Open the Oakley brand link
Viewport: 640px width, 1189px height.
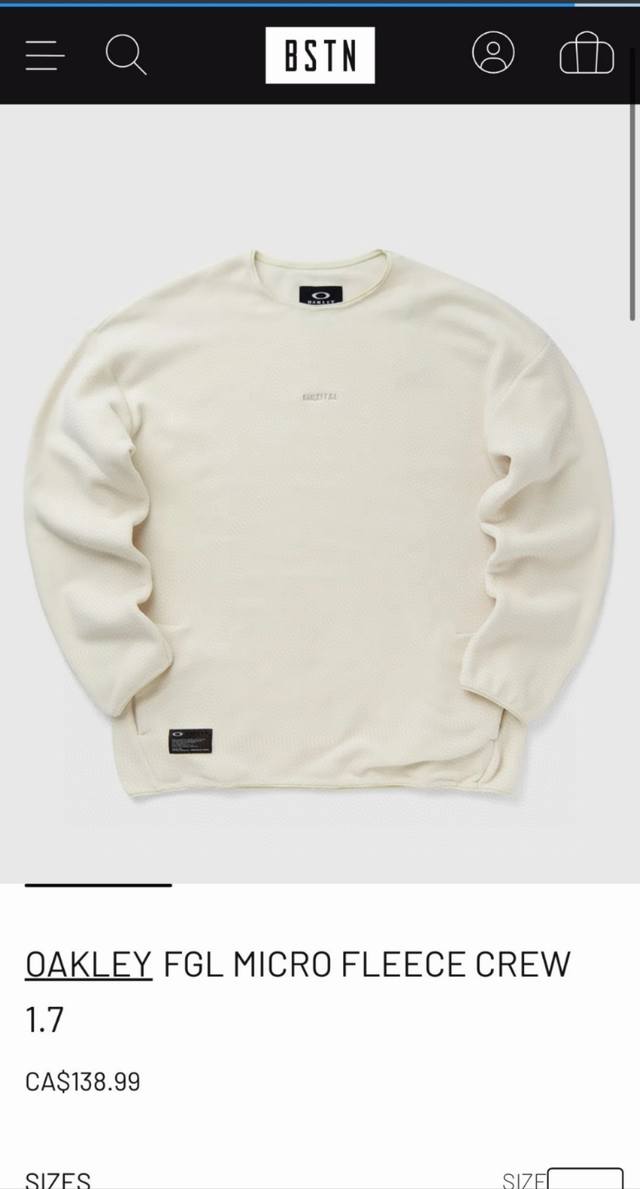[x=88, y=965]
